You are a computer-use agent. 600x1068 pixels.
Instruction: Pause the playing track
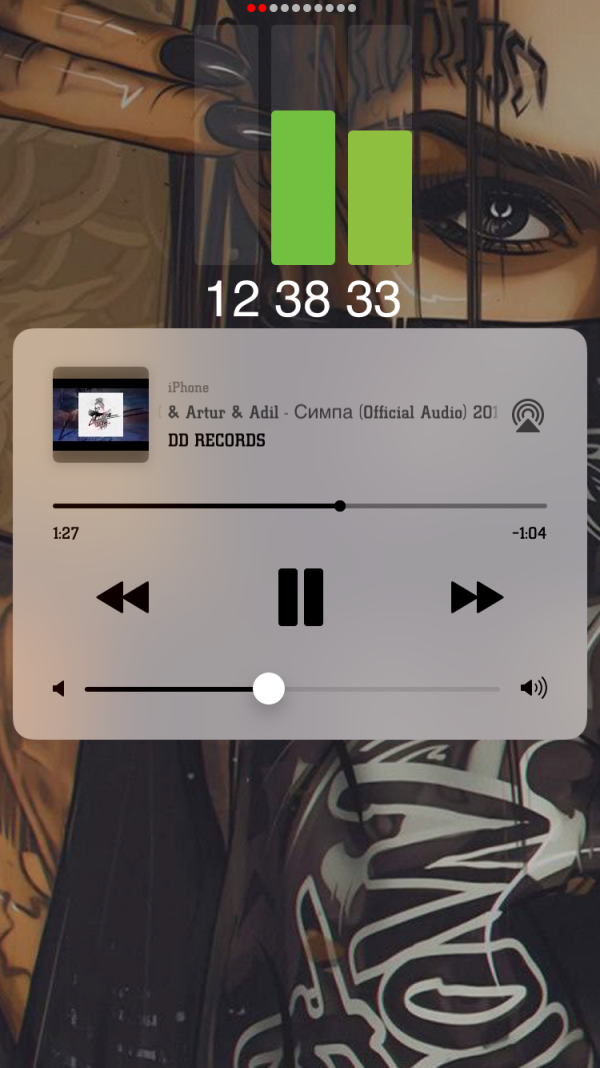[x=300, y=597]
